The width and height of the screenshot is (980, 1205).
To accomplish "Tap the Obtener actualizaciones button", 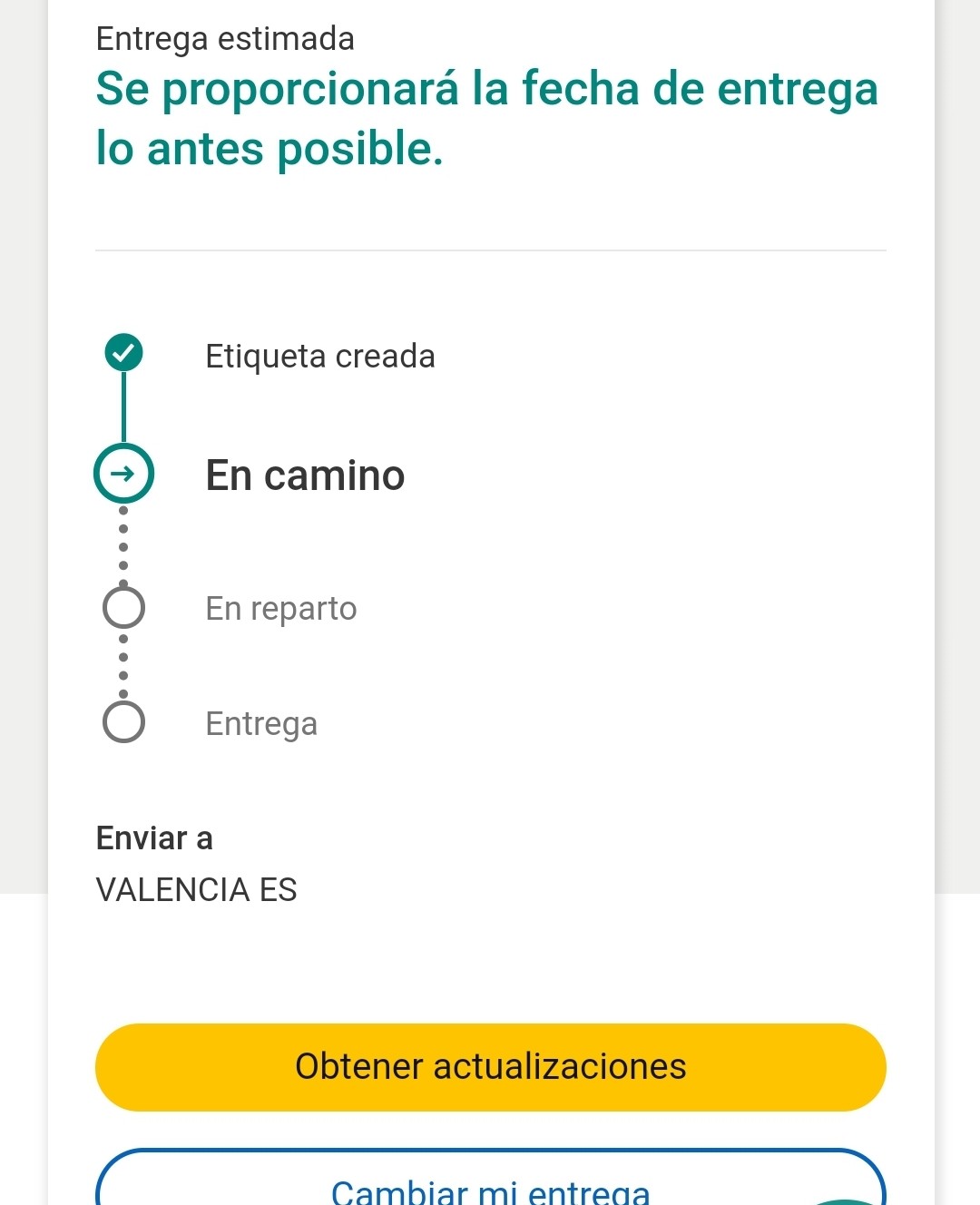I will click(x=490, y=1067).
